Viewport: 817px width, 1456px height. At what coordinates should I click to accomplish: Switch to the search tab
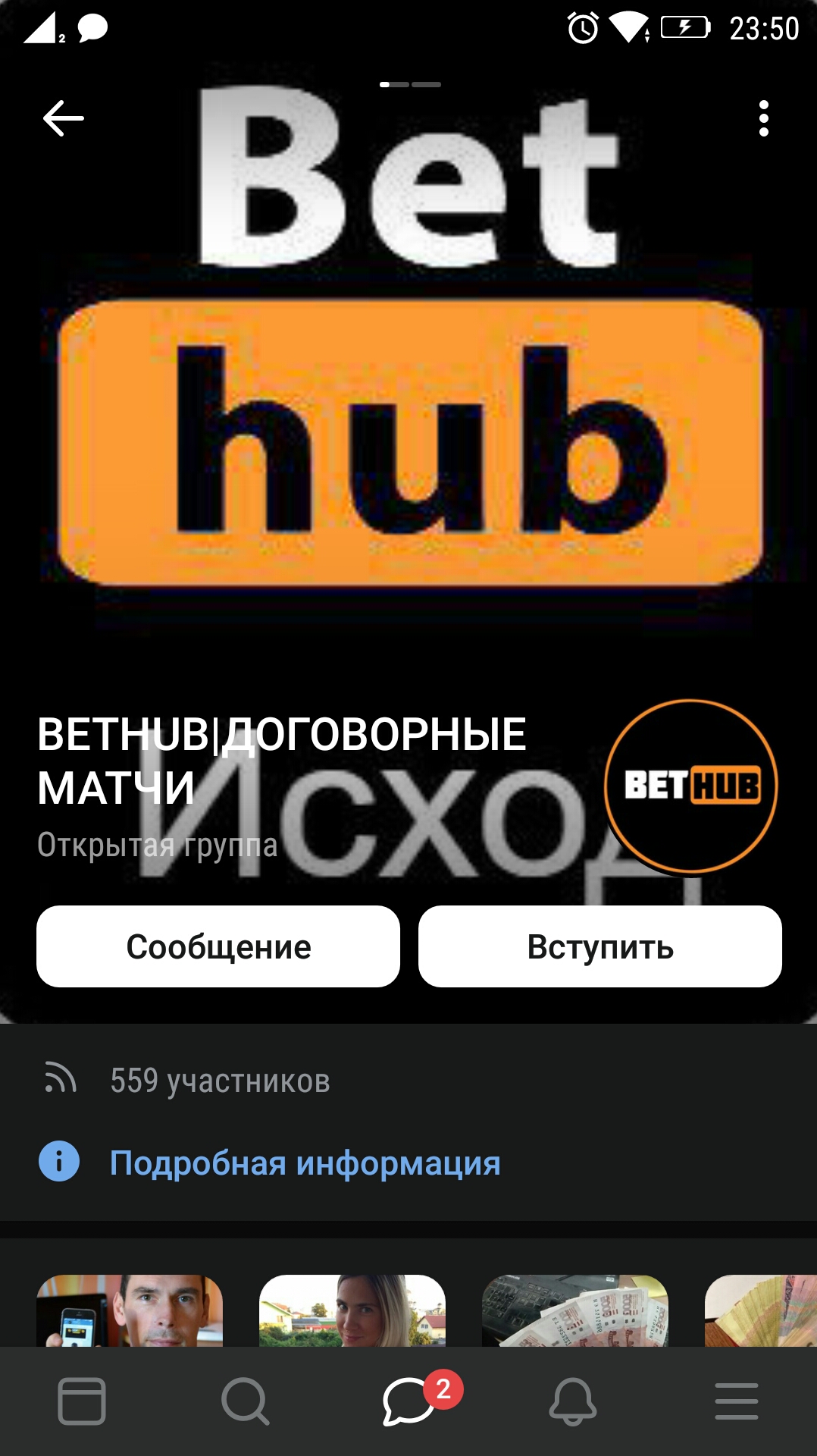tap(246, 1401)
